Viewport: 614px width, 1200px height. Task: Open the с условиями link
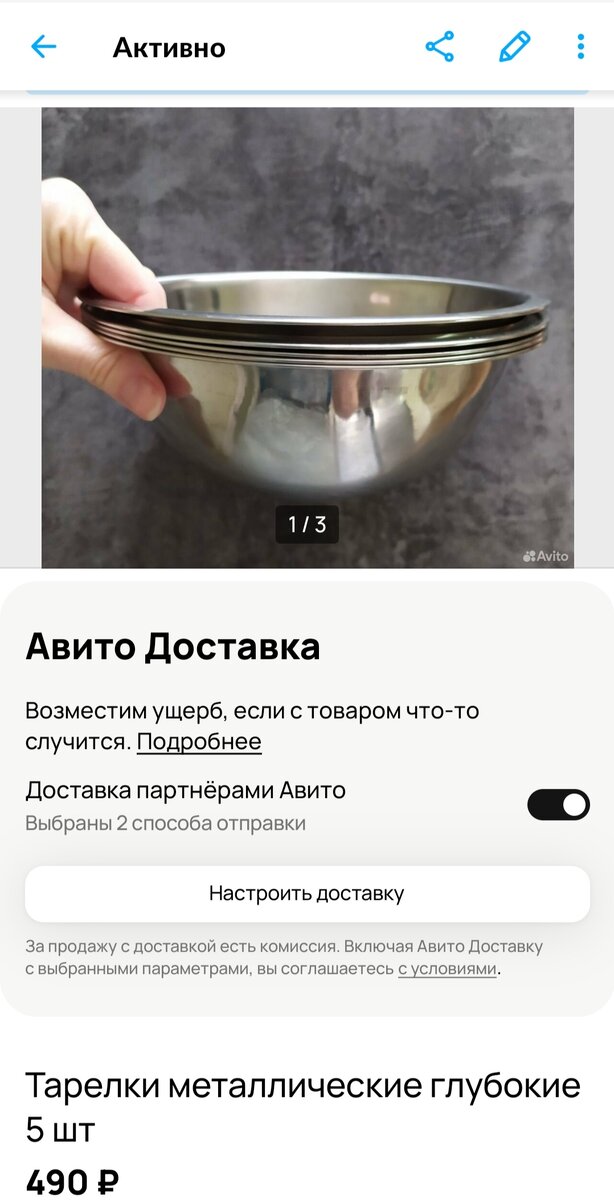pyautogui.click(x=447, y=969)
